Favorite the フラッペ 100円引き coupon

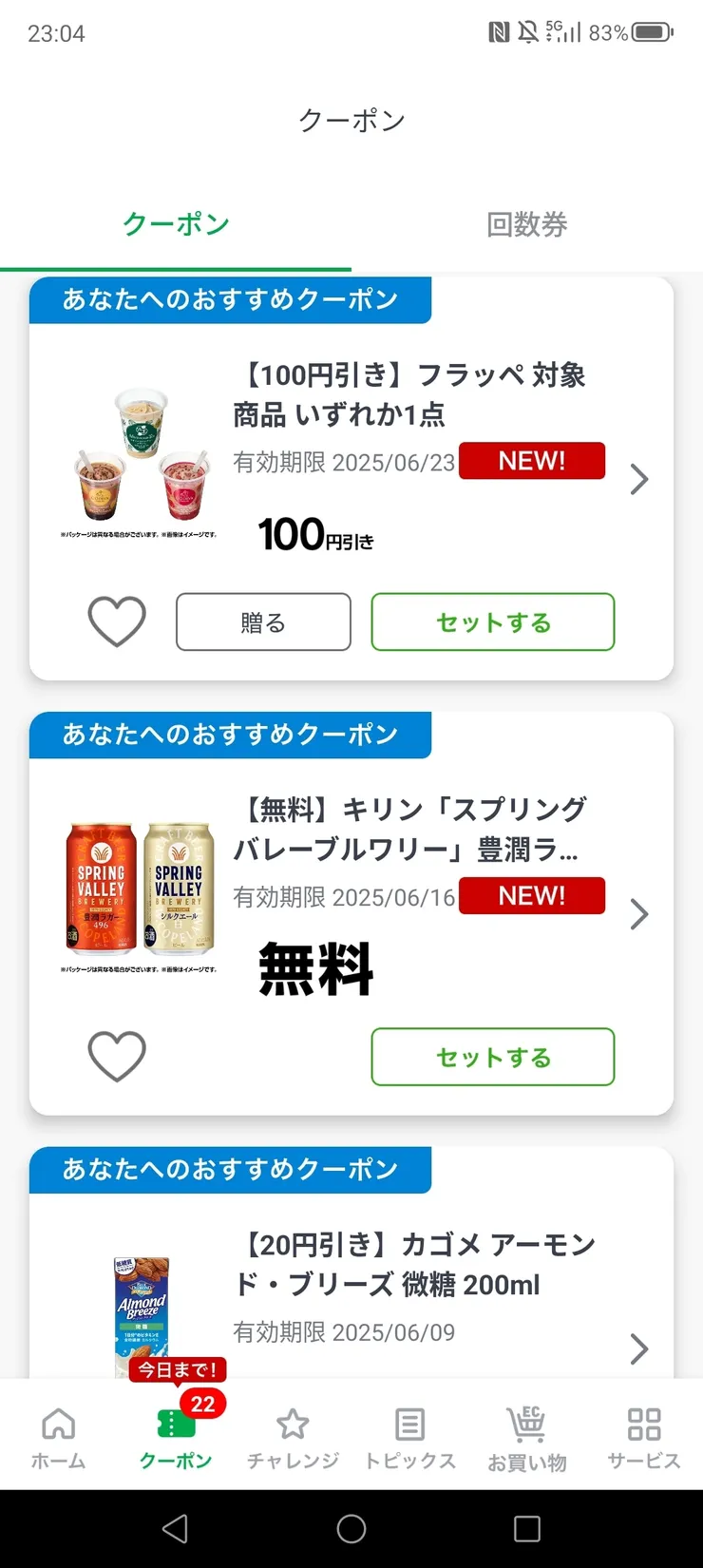click(x=117, y=621)
